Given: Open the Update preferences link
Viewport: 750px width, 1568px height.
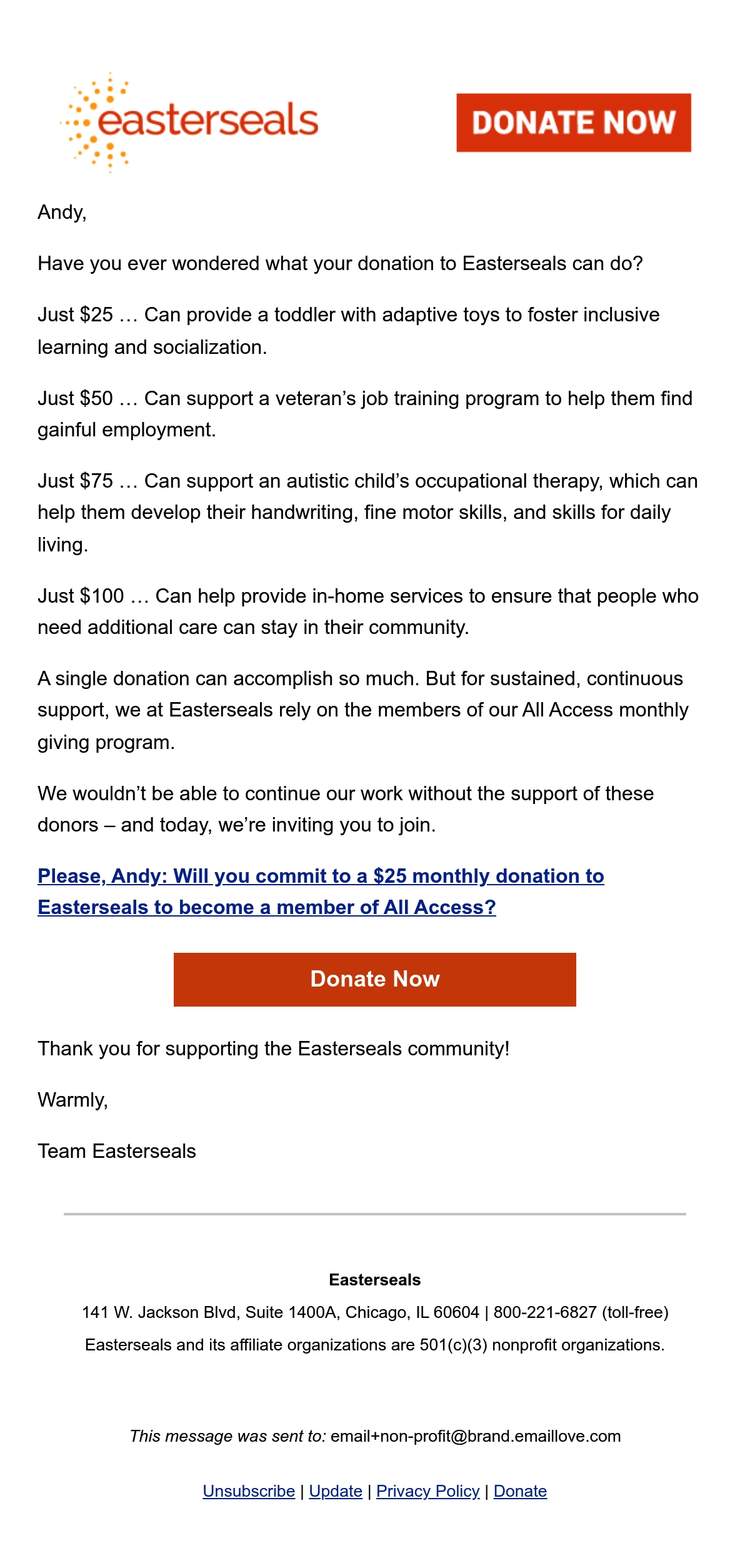Looking at the screenshot, I should pos(336,1491).
